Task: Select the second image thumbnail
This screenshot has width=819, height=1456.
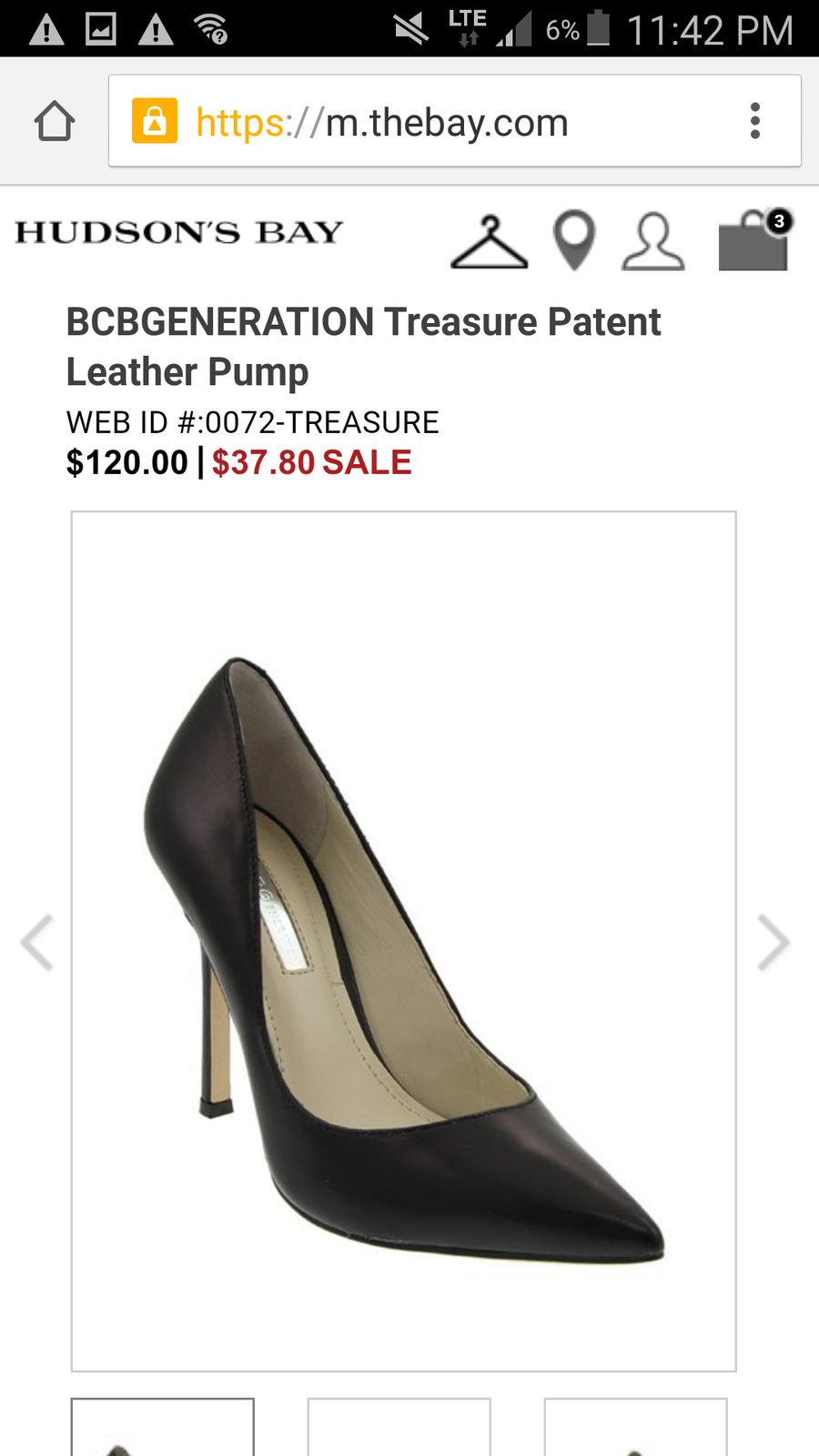Action: 399,1427
